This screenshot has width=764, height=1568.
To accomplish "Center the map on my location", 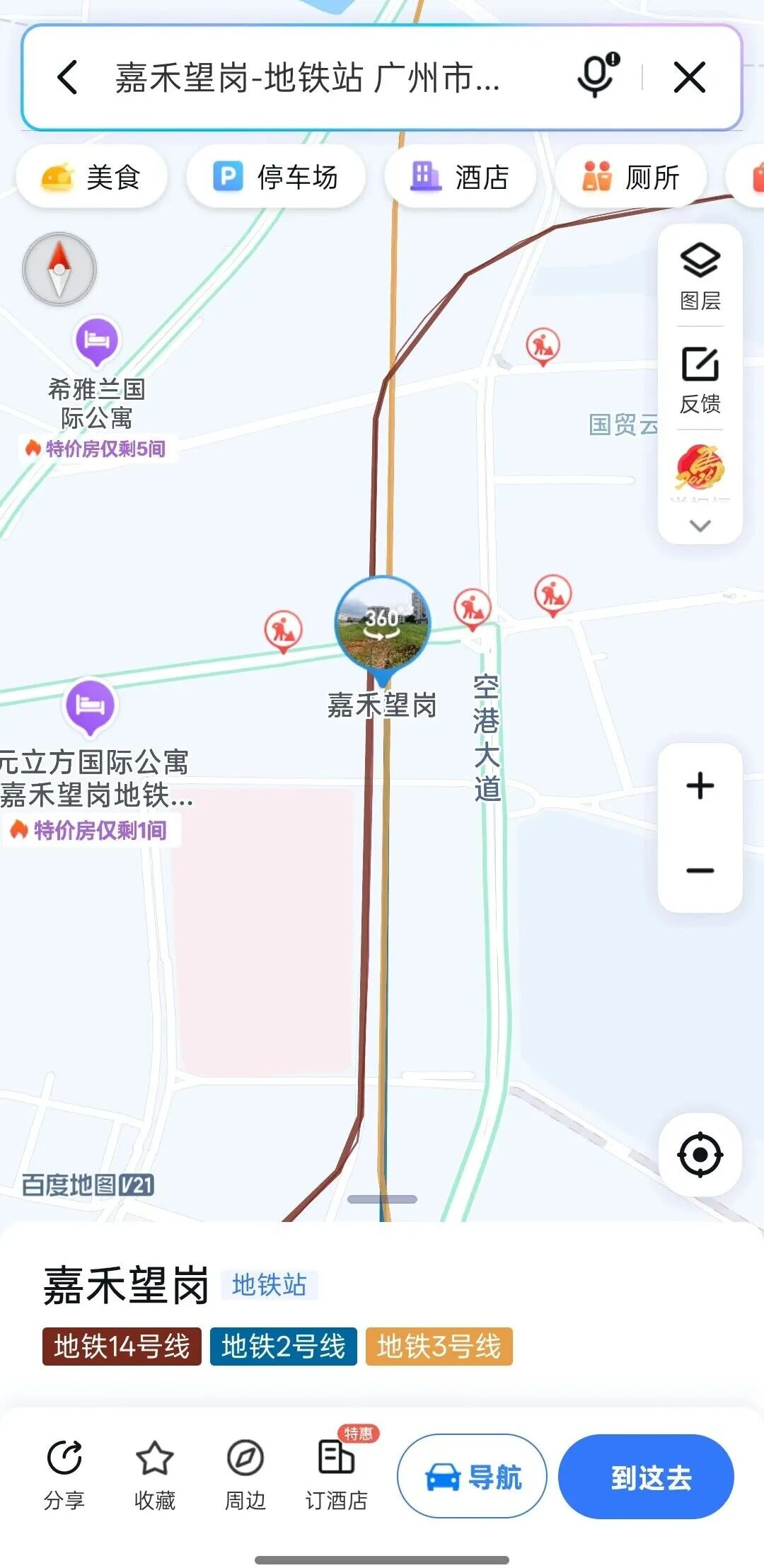I will (700, 1155).
